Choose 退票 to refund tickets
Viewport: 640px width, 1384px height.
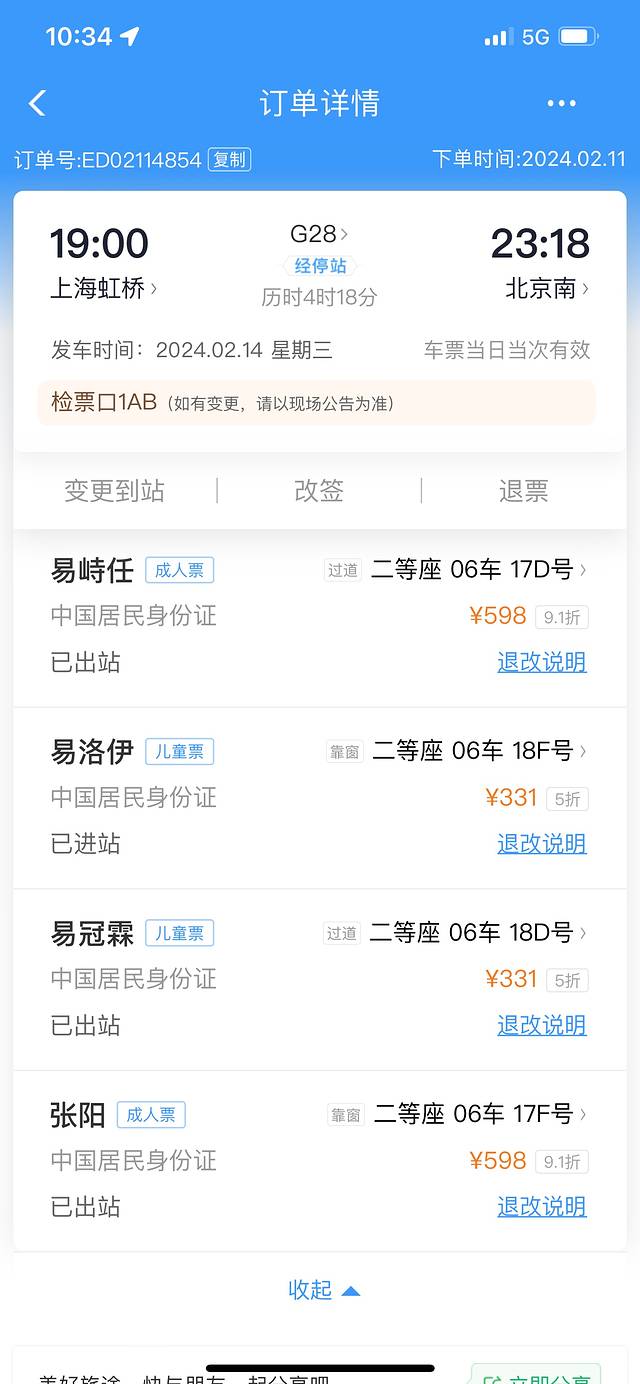[x=523, y=491]
